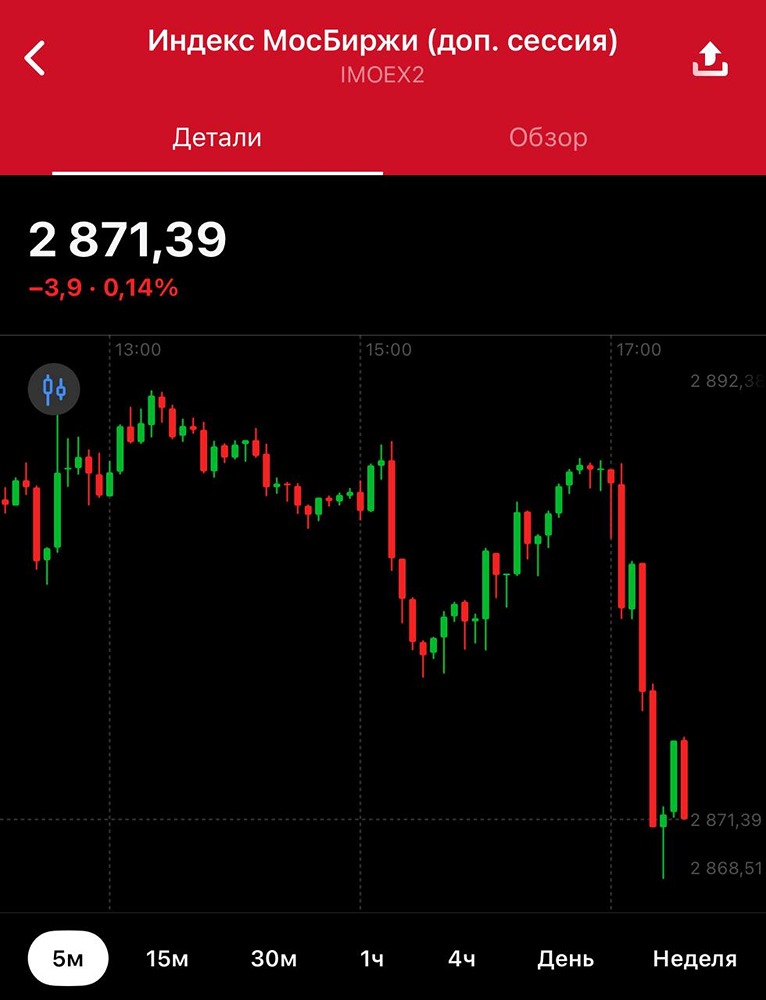Switch to the Обзор tab

pos(548,138)
